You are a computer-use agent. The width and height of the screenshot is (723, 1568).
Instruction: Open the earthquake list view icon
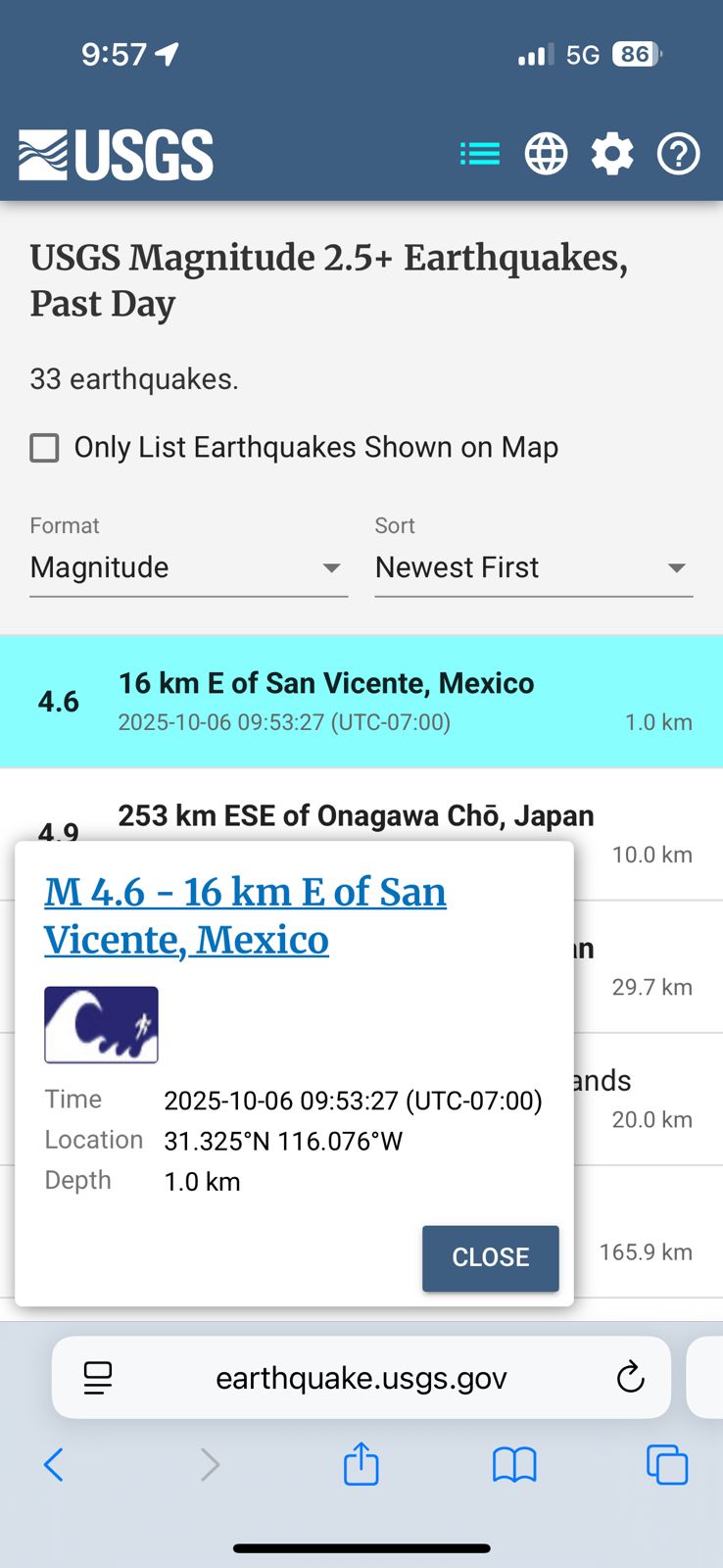(480, 154)
